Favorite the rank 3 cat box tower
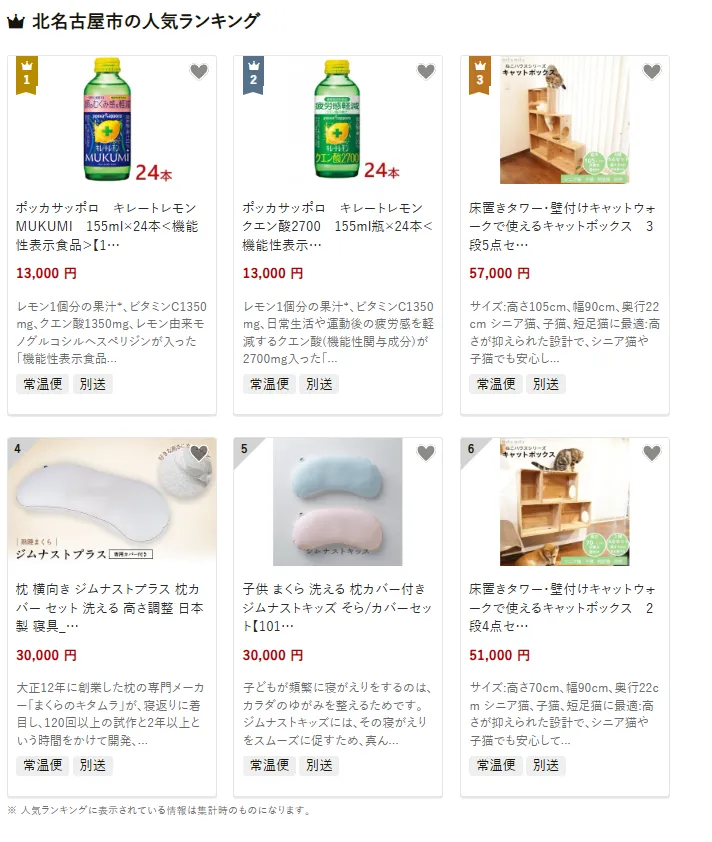 [x=652, y=72]
